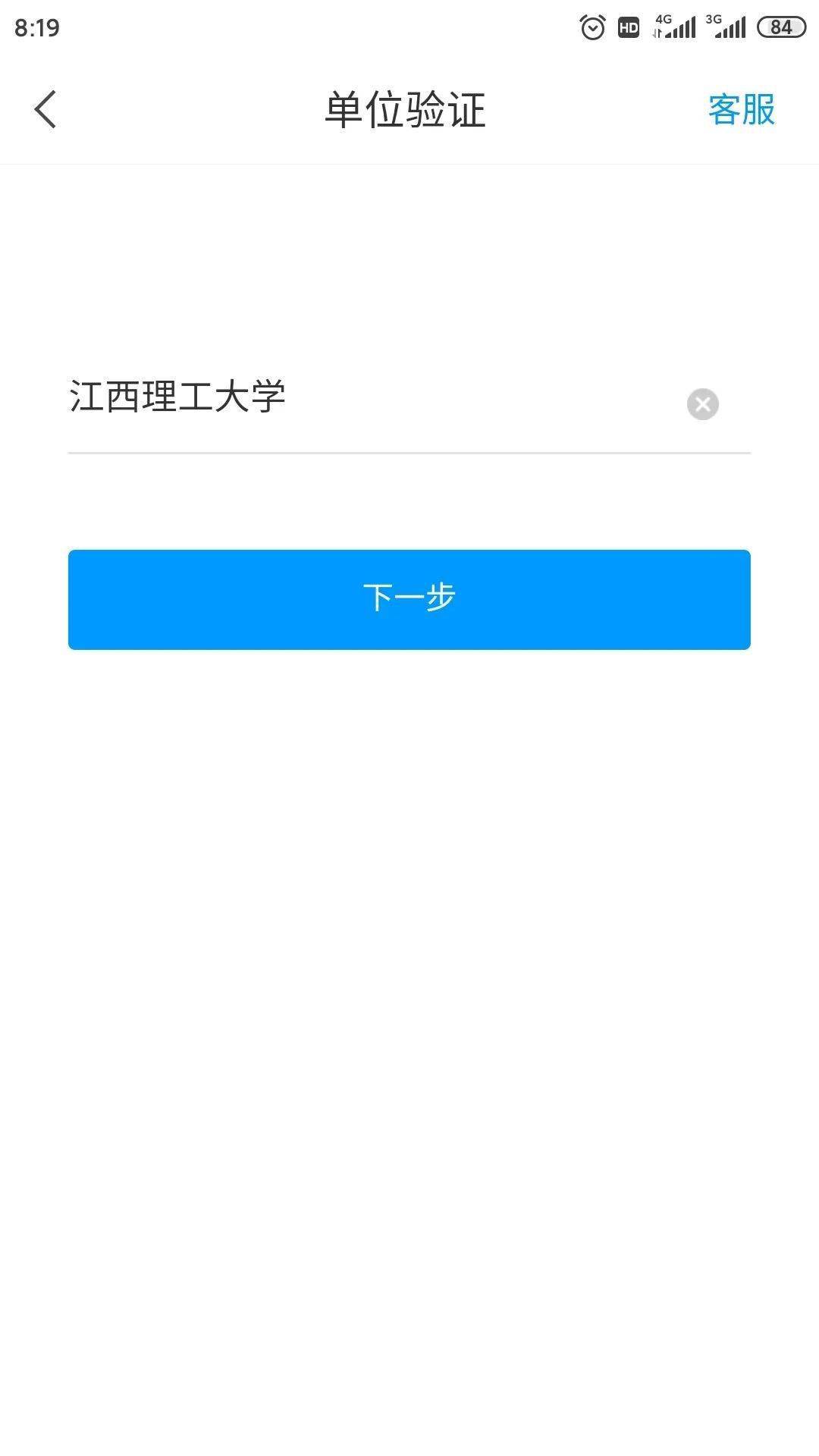The height and width of the screenshot is (1456, 819).
Task: Go back using the top-left arrow
Action: pyautogui.click(x=45, y=109)
